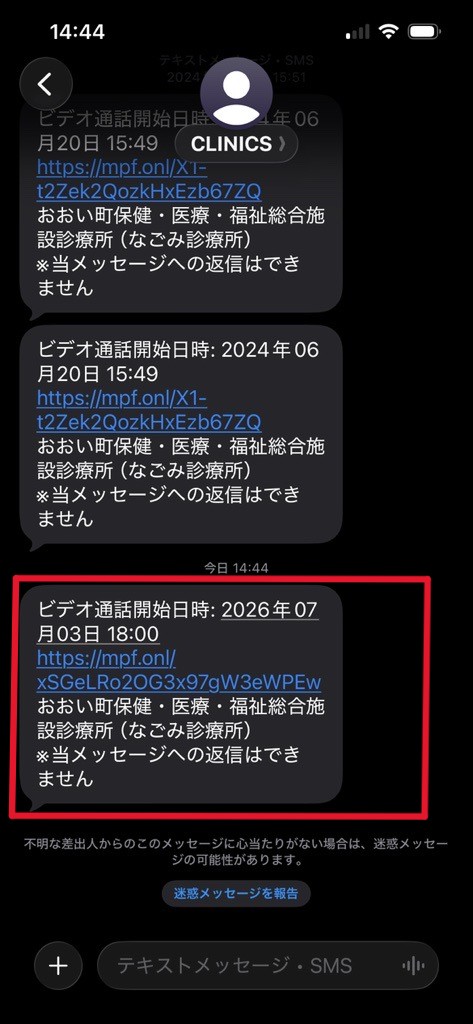
Task: Open the mpf.onl link in the 2026年07月03日 message
Action: (179, 669)
